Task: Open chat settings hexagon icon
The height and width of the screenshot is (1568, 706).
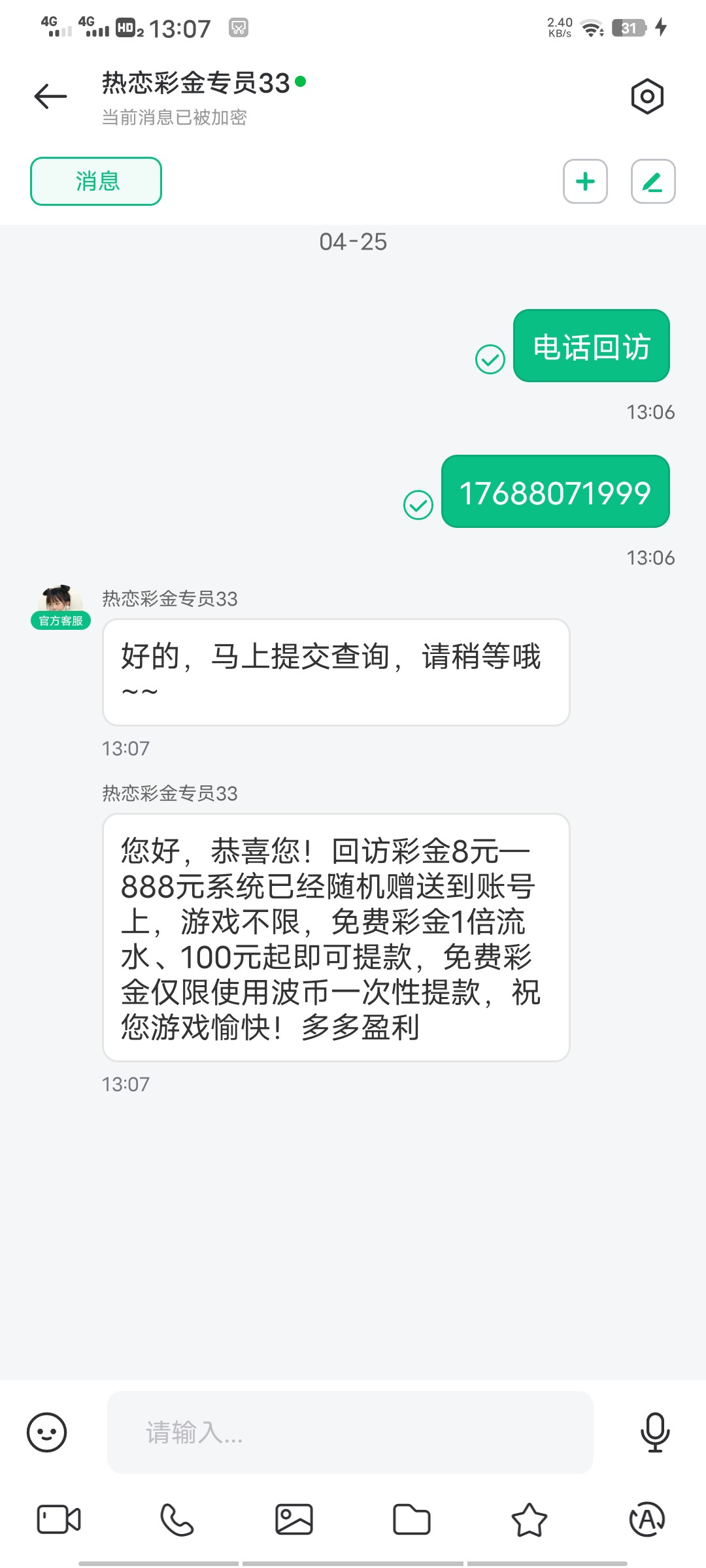Action: (647, 97)
